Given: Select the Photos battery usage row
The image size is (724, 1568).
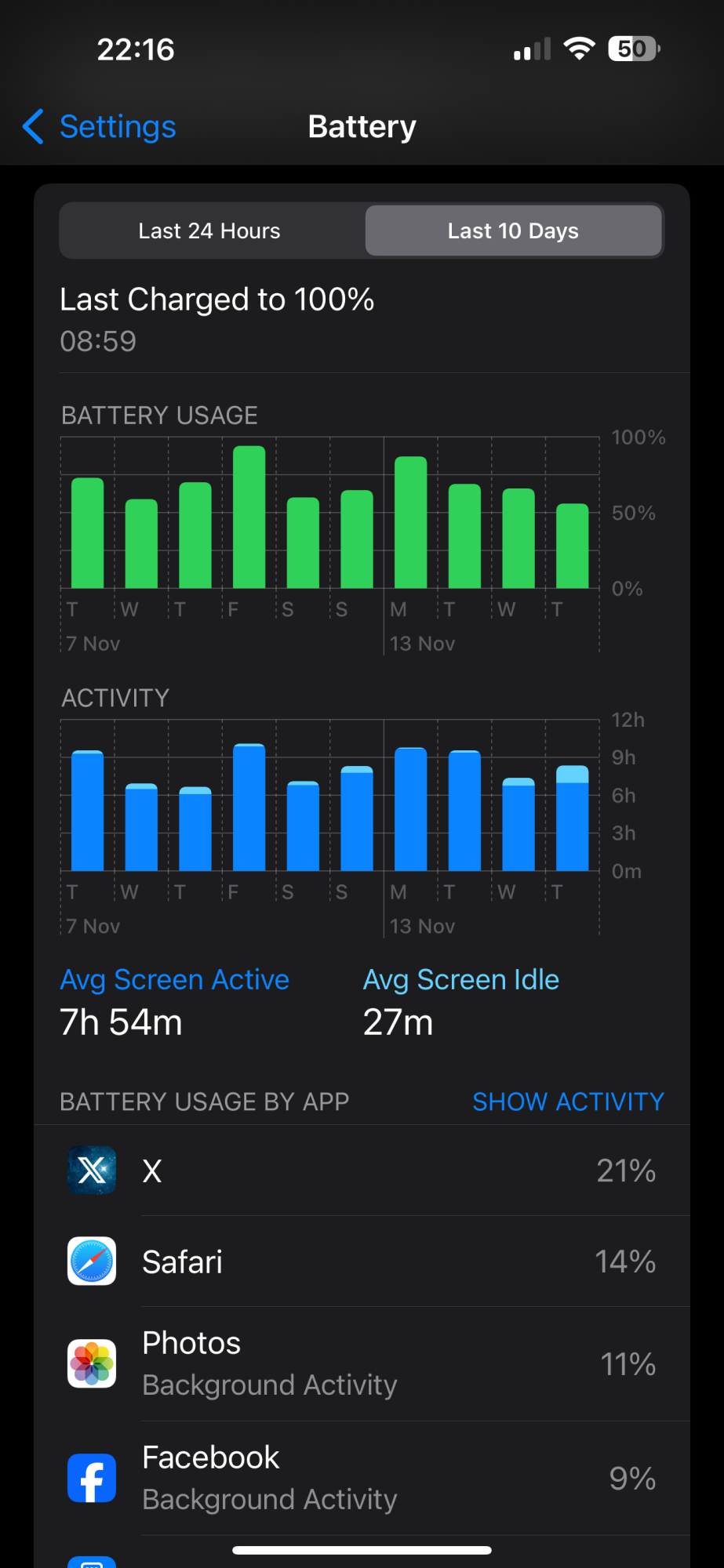Looking at the screenshot, I should point(362,1363).
